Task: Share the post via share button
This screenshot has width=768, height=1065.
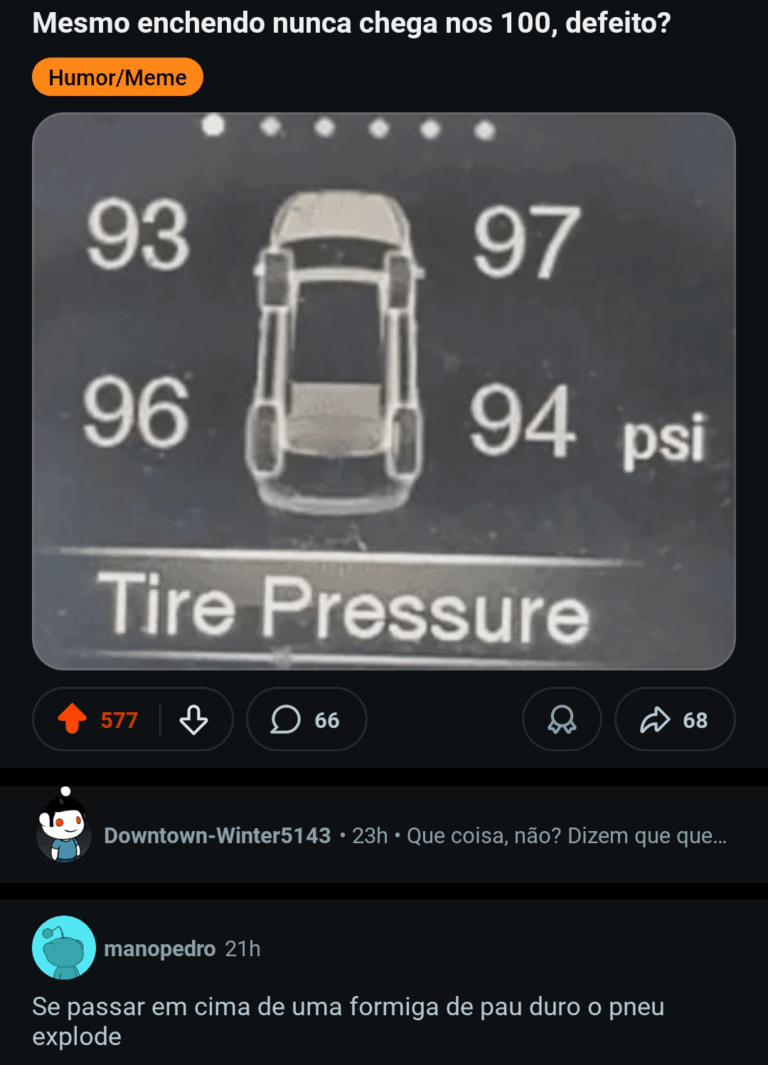Action: click(x=674, y=719)
